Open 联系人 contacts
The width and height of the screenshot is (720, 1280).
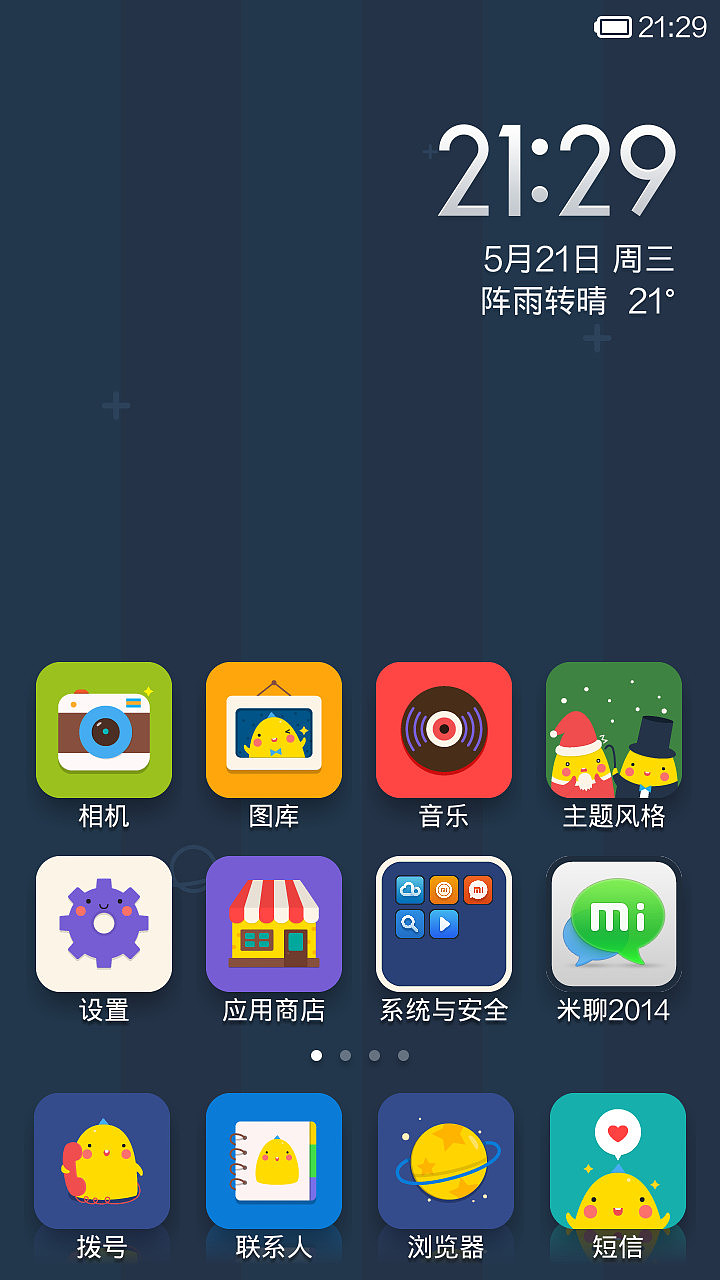(274, 1161)
